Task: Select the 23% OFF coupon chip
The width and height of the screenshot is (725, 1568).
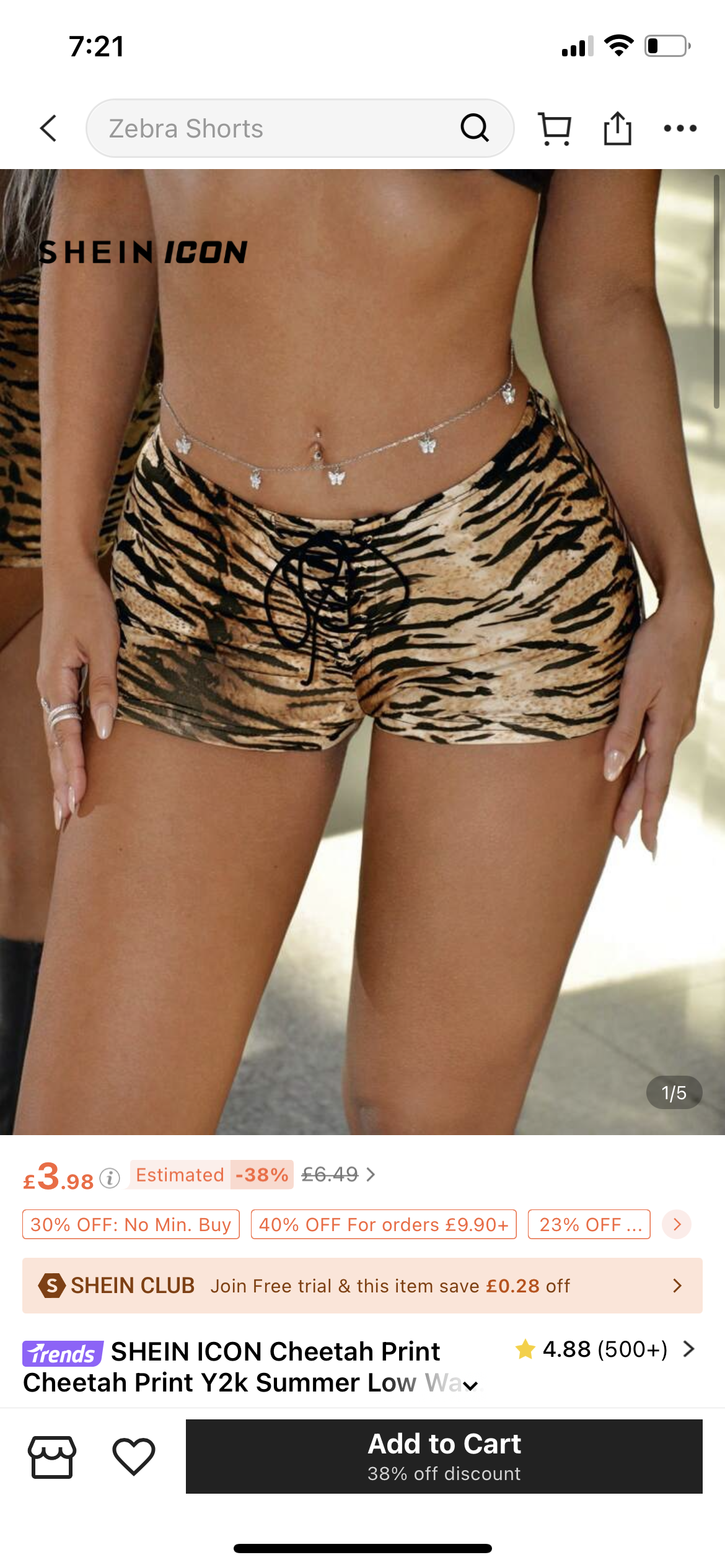Action: click(x=589, y=1224)
